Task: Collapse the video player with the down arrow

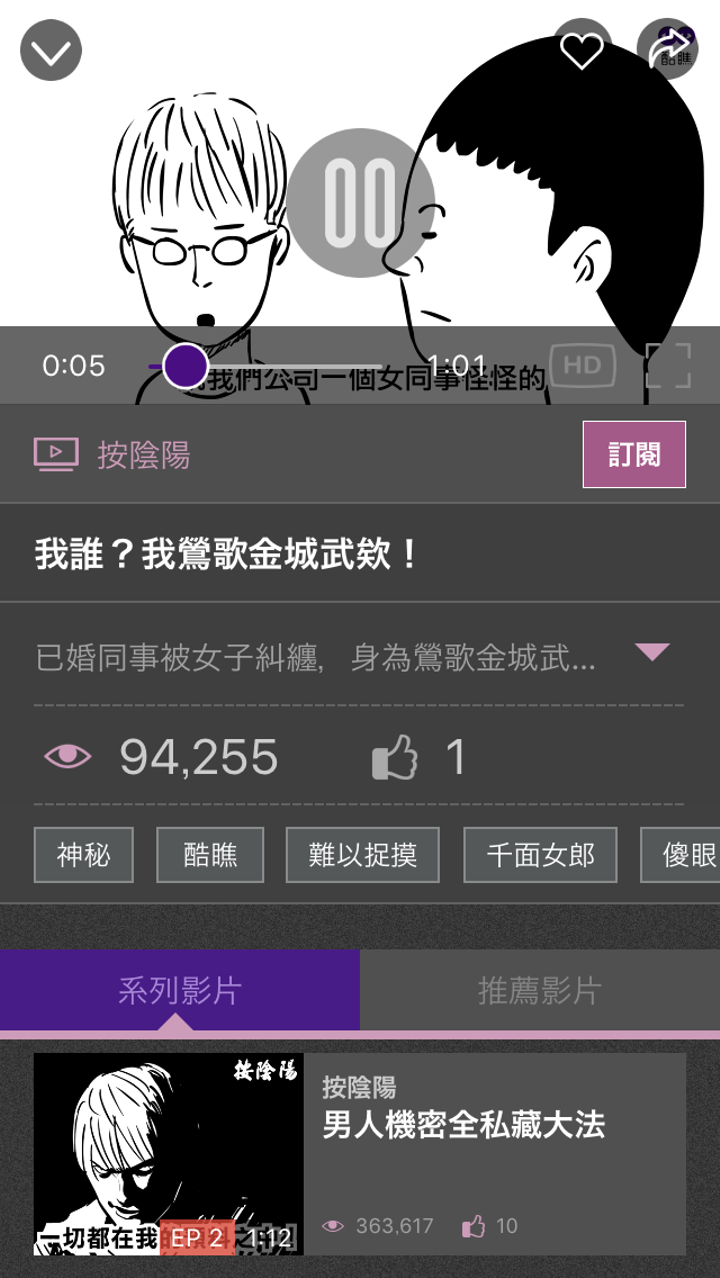Action: (x=50, y=50)
